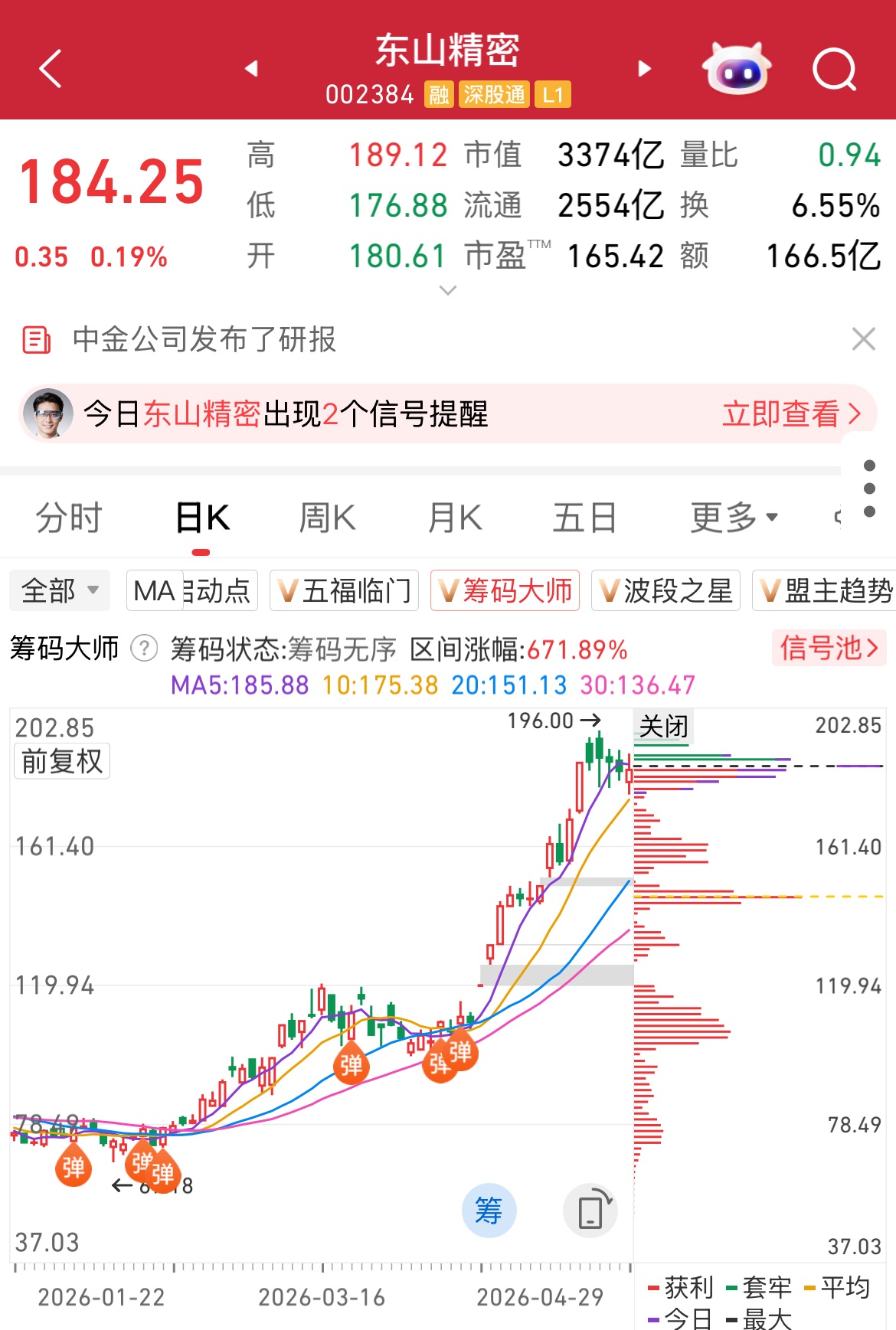The image size is (896, 1330).
Task: Switch to the previous stock arrow
Action: point(251,69)
